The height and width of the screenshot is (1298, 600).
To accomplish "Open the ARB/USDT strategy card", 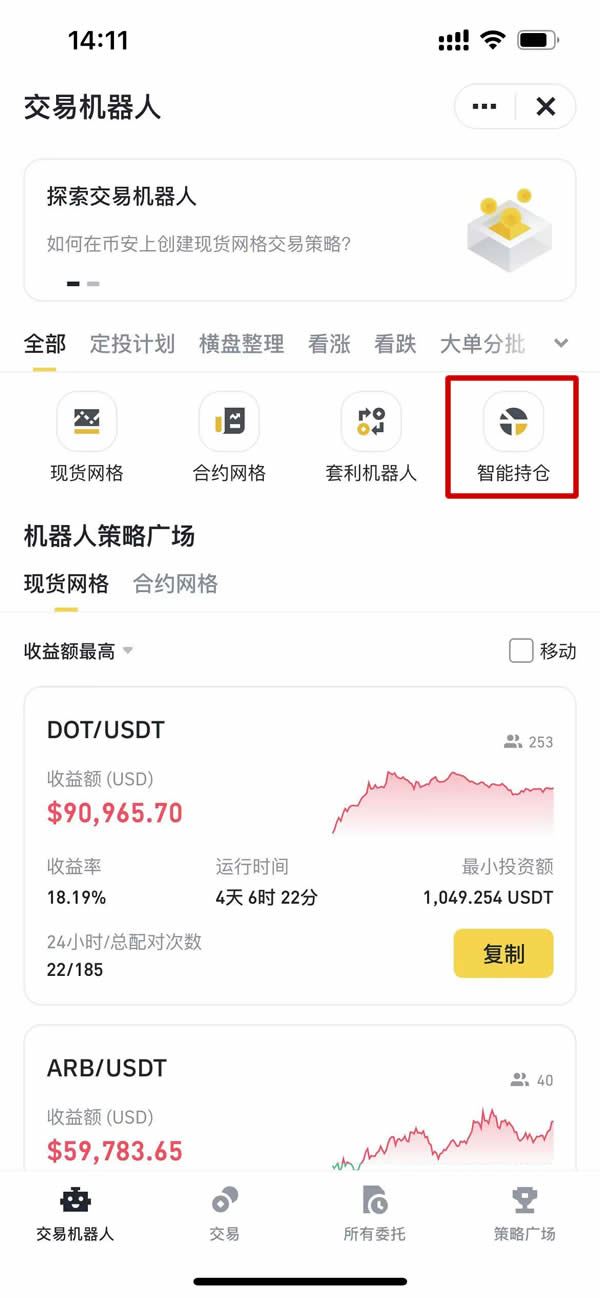I will pos(299,1100).
